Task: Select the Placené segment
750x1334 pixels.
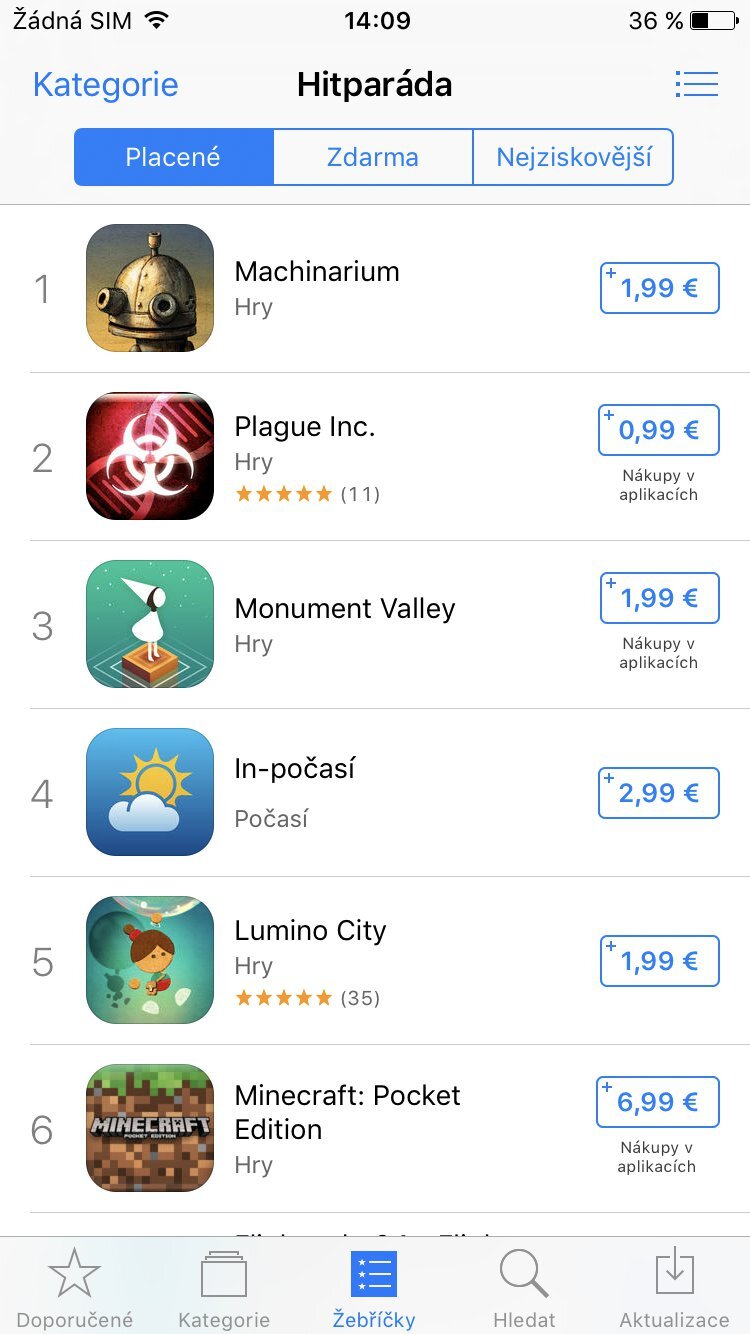Action: [x=173, y=157]
